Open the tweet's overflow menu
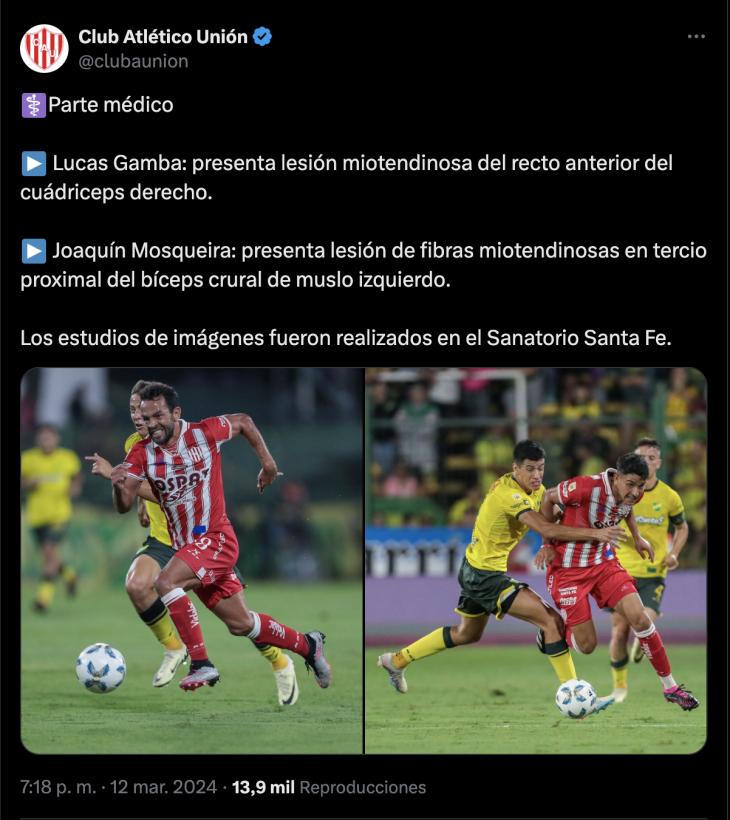This screenshot has width=730, height=820. 696,37
